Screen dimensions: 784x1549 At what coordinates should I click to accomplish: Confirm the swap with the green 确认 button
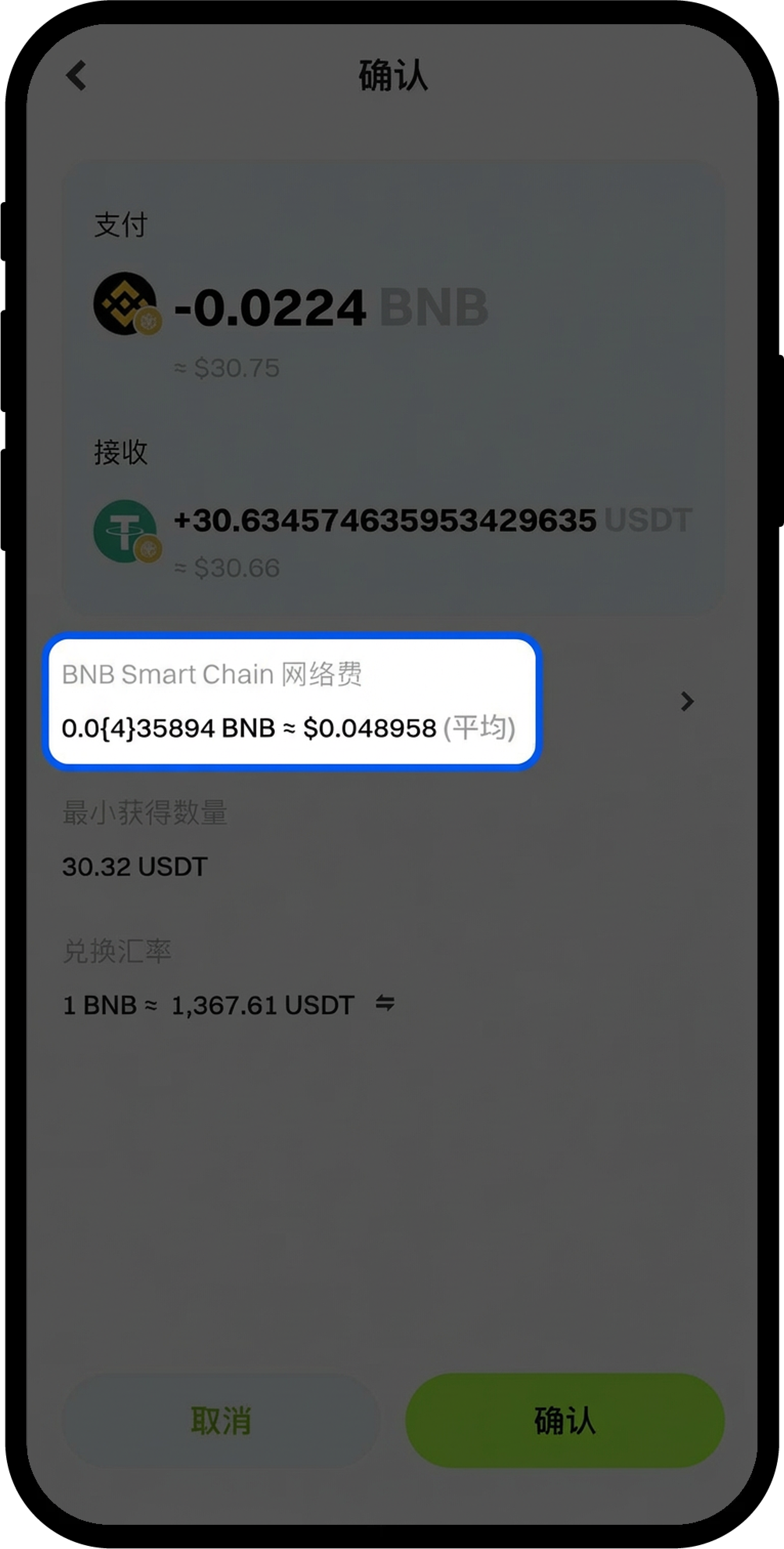click(564, 1420)
